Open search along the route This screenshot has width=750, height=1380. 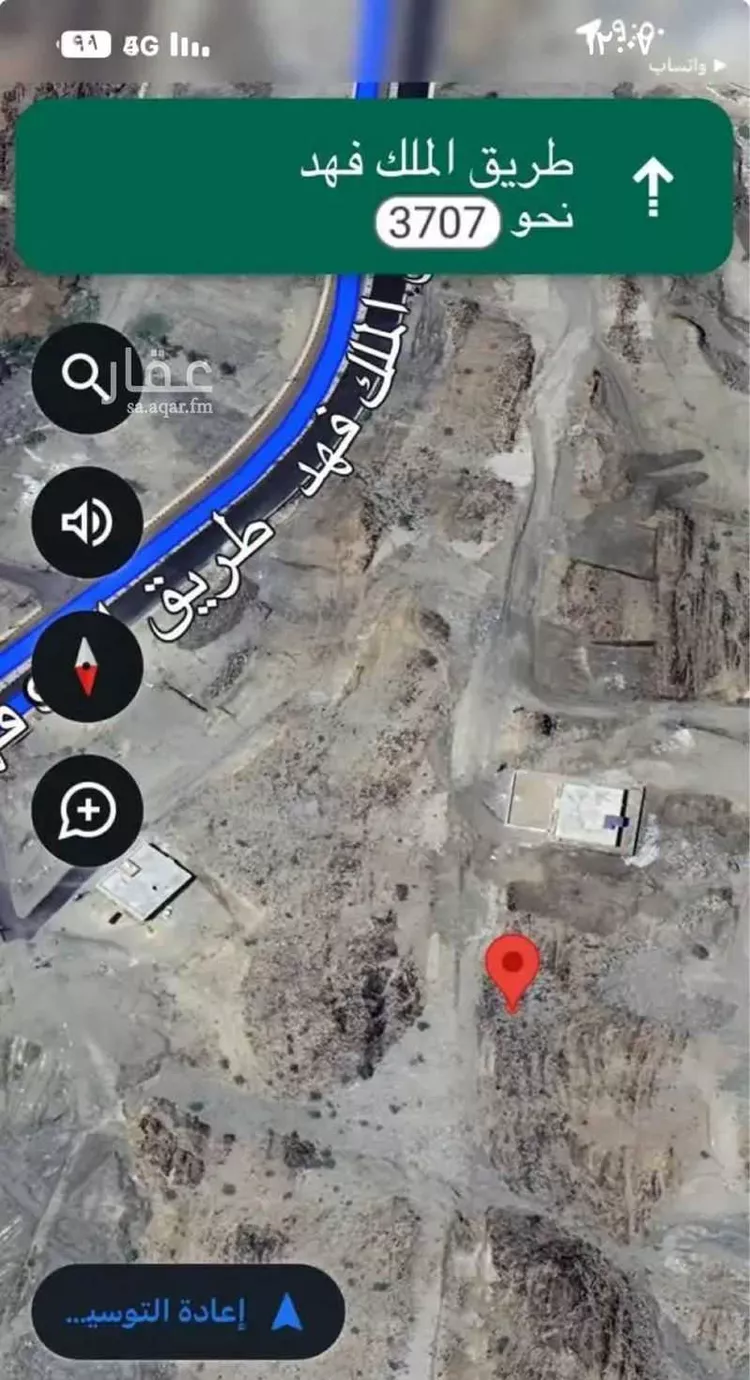pos(86,378)
